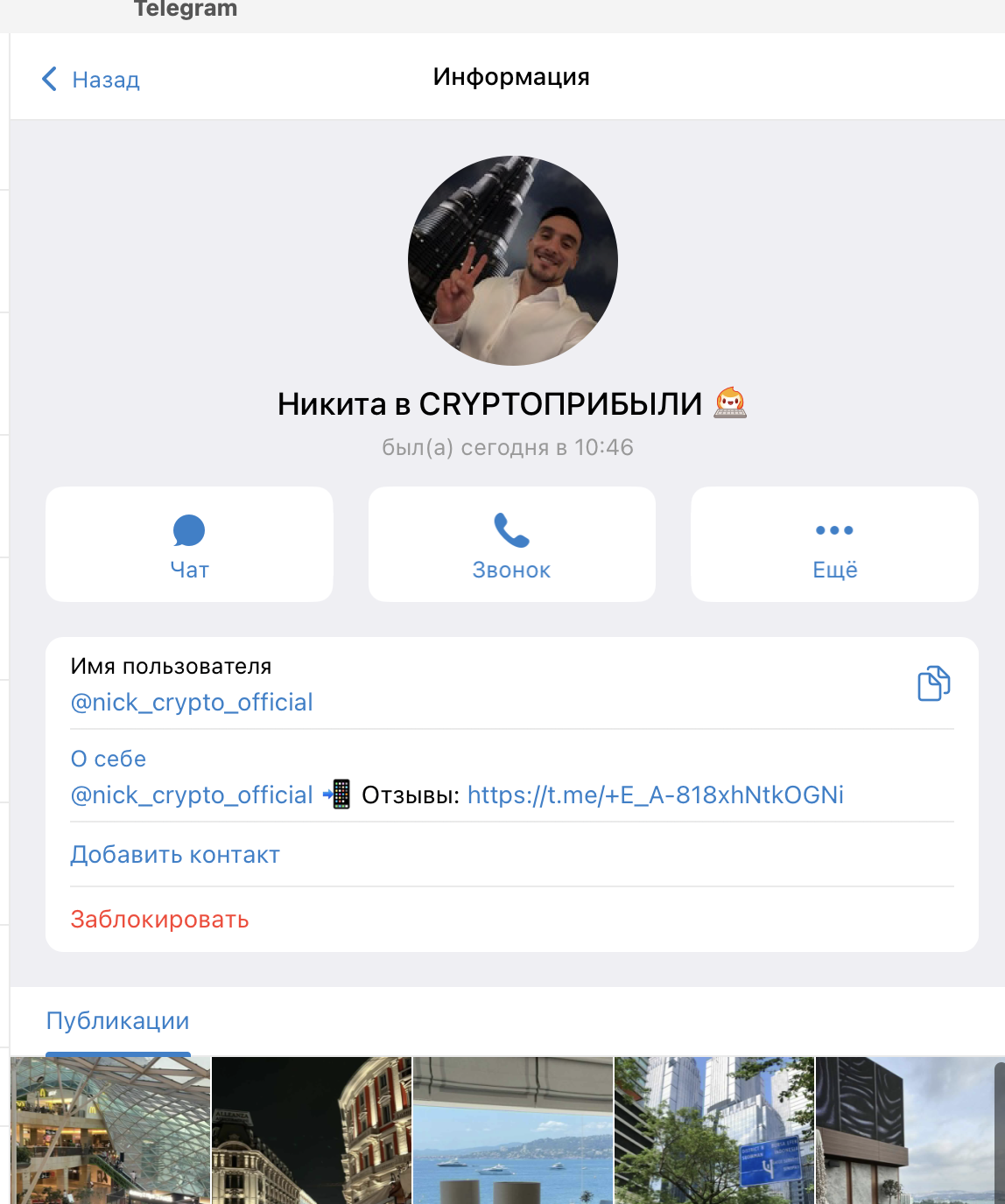Go back using Назад
The width and height of the screenshot is (1005, 1204).
coord(105,79)
